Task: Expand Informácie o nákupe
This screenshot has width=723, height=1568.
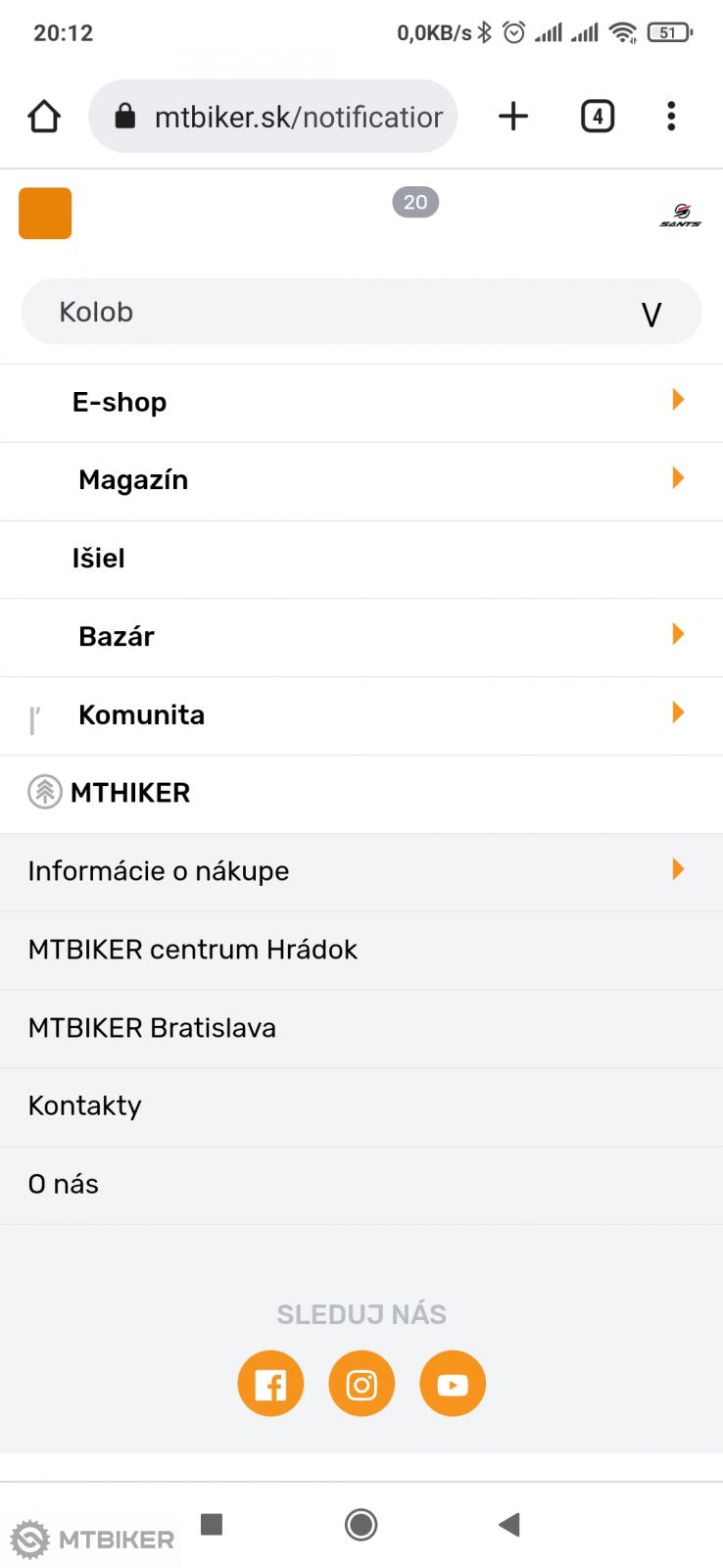Action: click(361, 871)
